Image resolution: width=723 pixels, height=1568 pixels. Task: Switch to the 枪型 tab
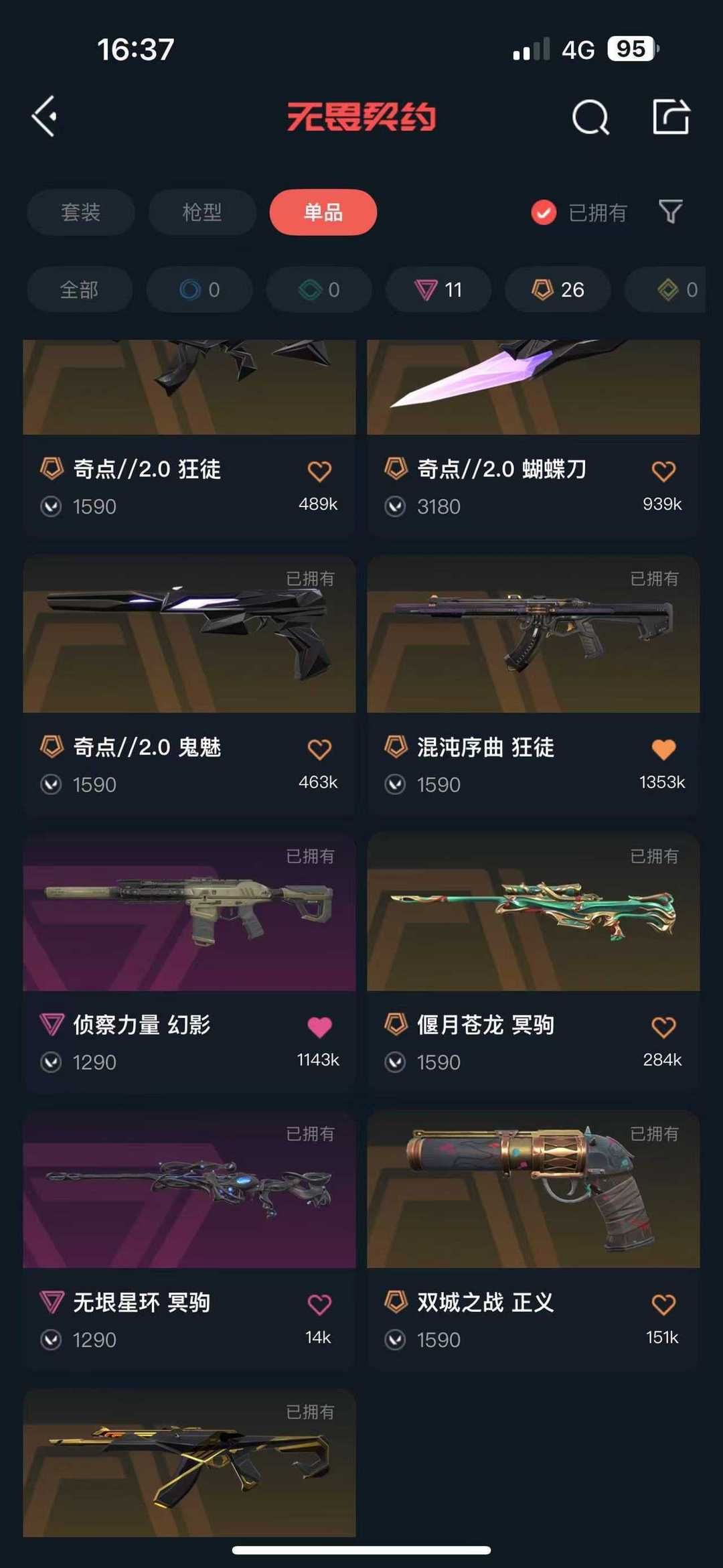coord(202,212)
